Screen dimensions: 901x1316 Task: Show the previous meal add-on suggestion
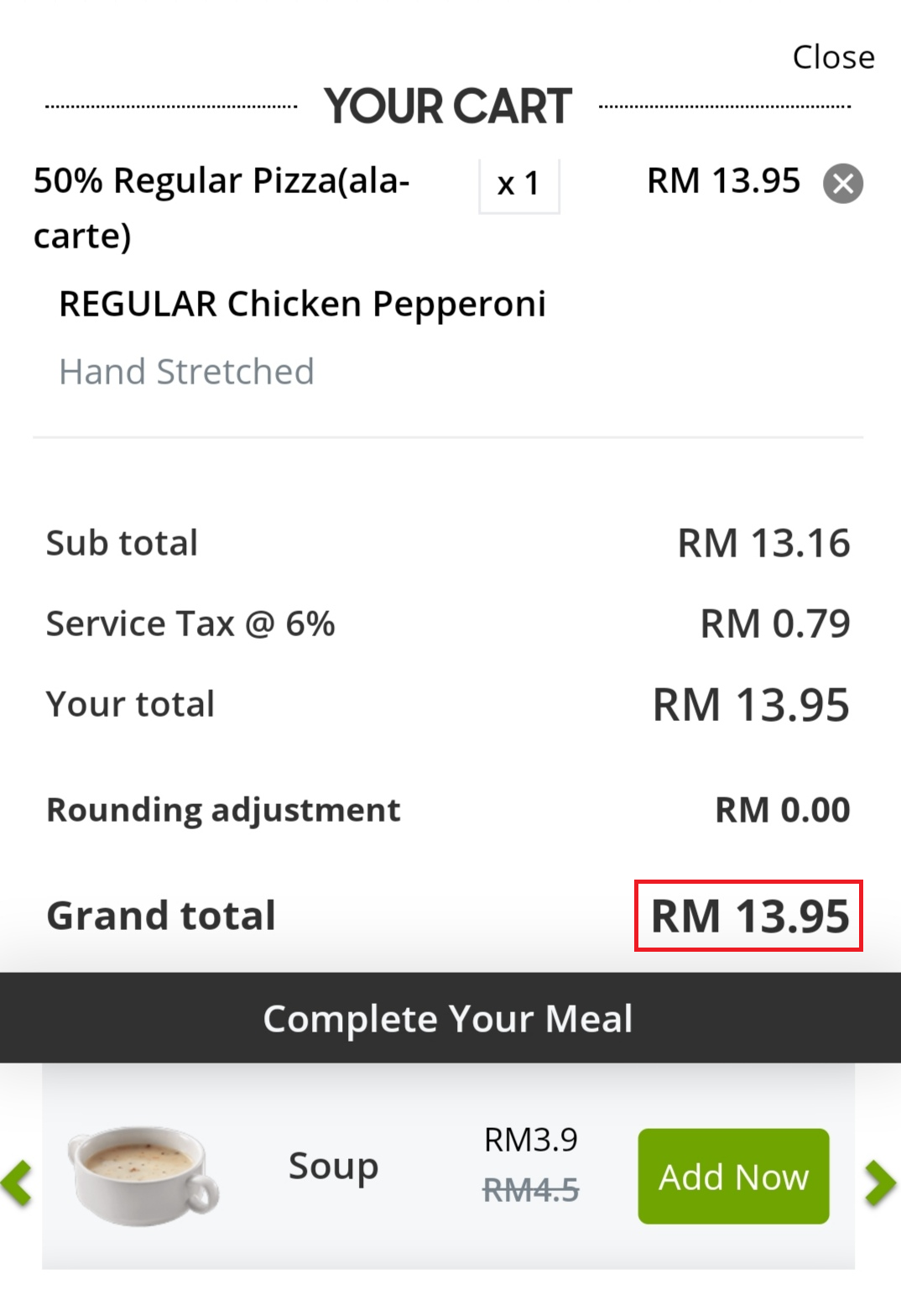click(x=17, y=1182)
